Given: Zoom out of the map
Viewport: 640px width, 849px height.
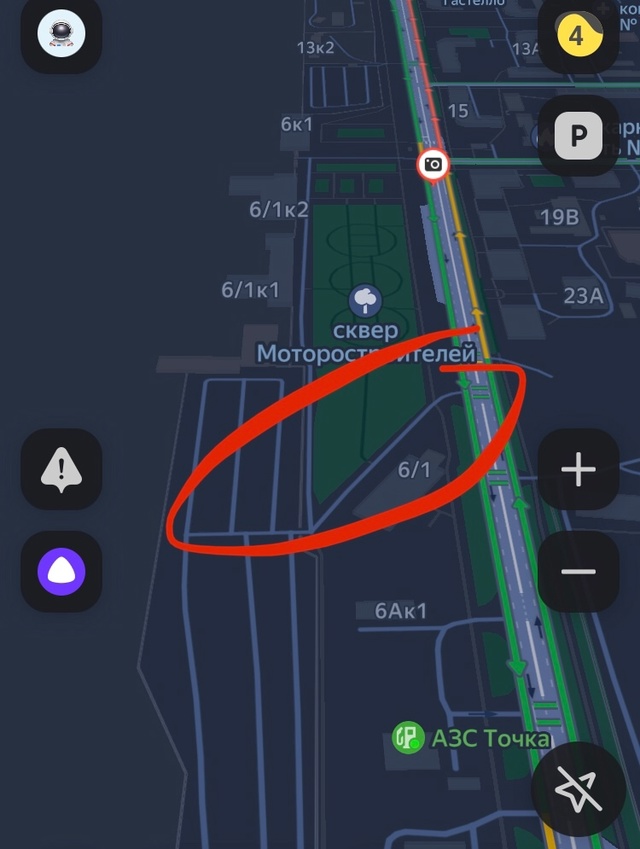Looking at the screenshot, I should click(x=578, y=572).
